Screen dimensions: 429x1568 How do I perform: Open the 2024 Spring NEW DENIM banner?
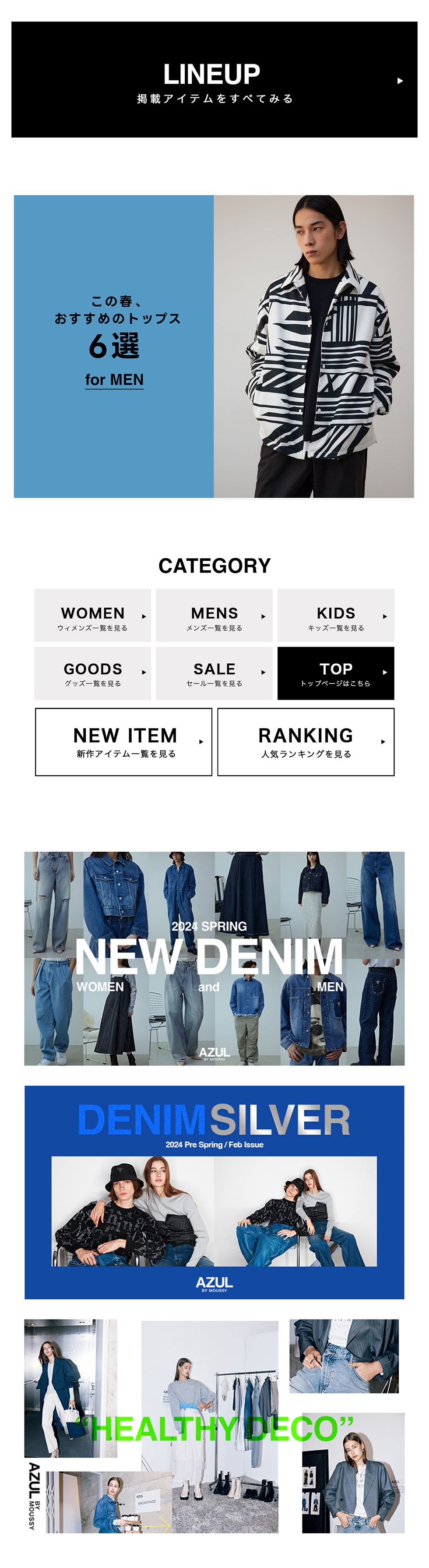[x=214, y=958]
